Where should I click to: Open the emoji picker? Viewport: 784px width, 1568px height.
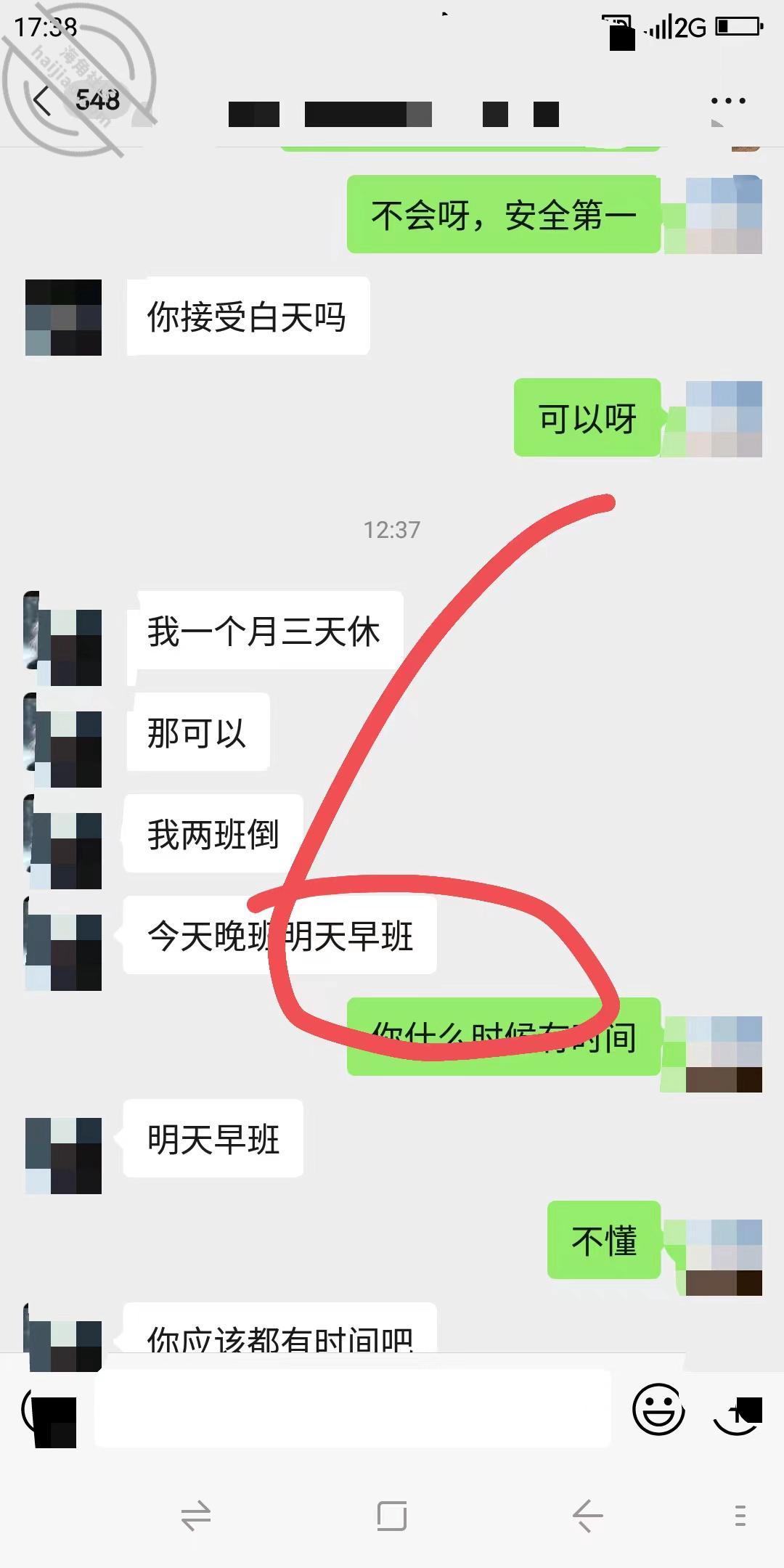(658, 1409)
